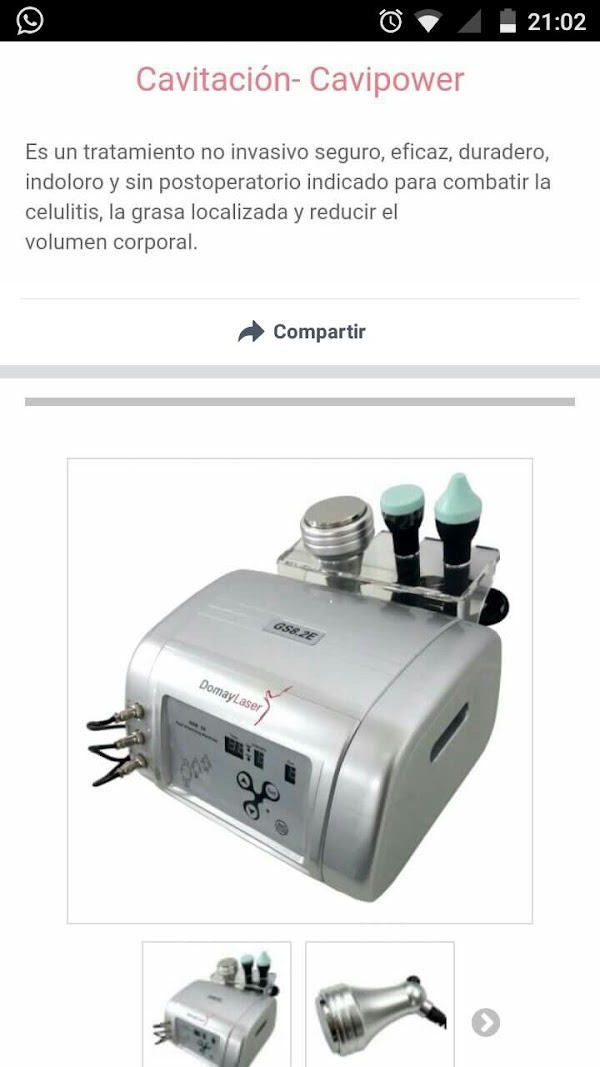Share the Cavipower treatment via Compartir
This screenshot has width=600, height=1067.
pyautogui.click(x=301, y=332)
